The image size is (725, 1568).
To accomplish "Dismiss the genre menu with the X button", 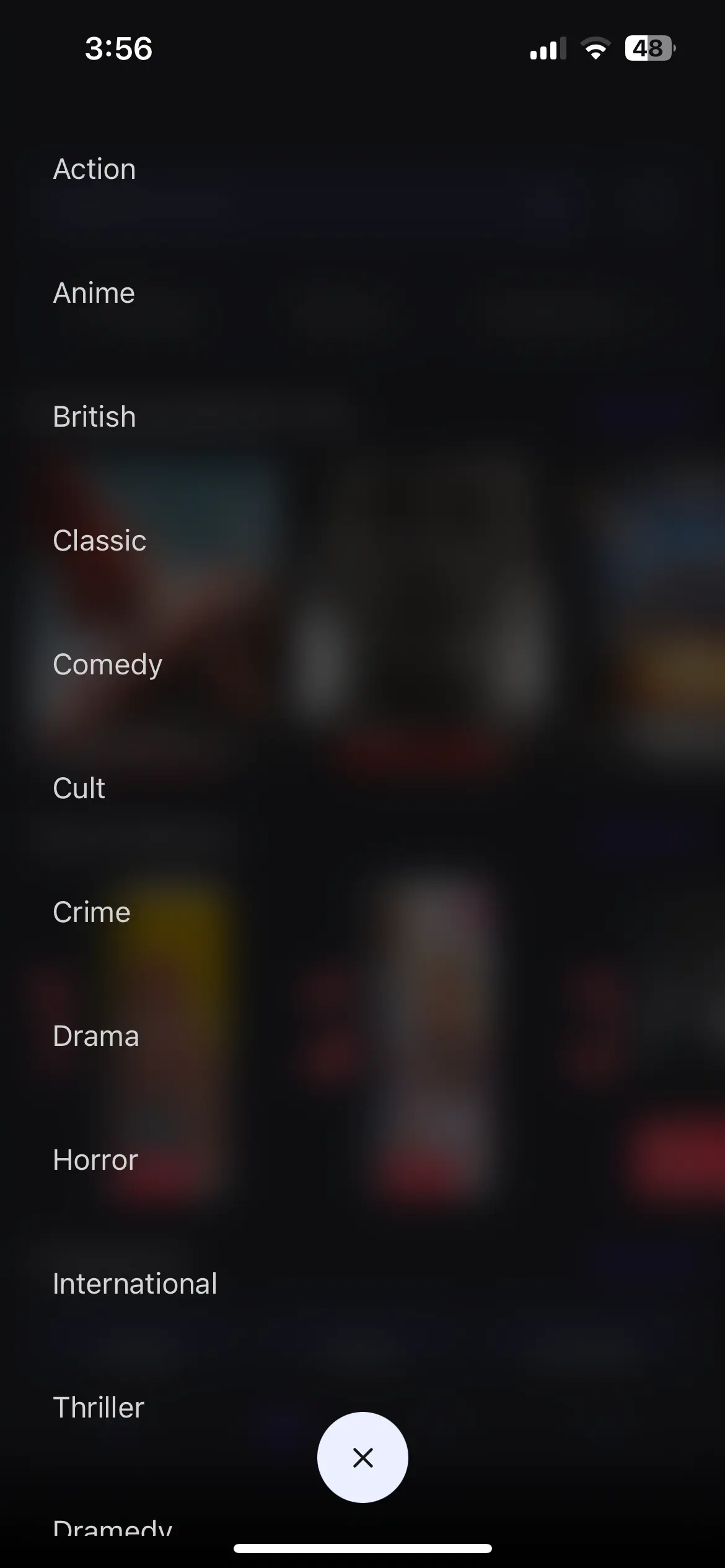I will click(x=362, y=1457).
